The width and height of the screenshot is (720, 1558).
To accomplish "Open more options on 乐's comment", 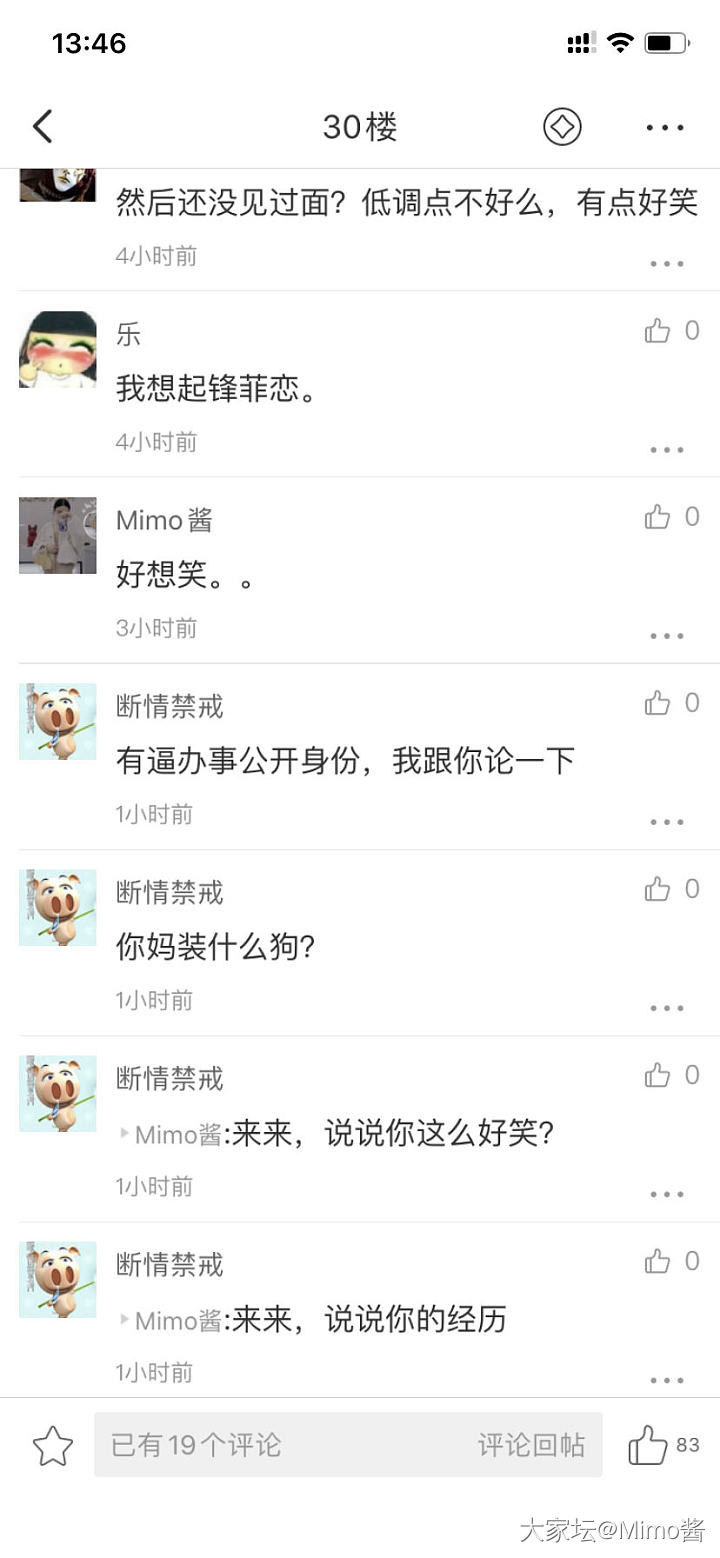I will tap(666, 450).
